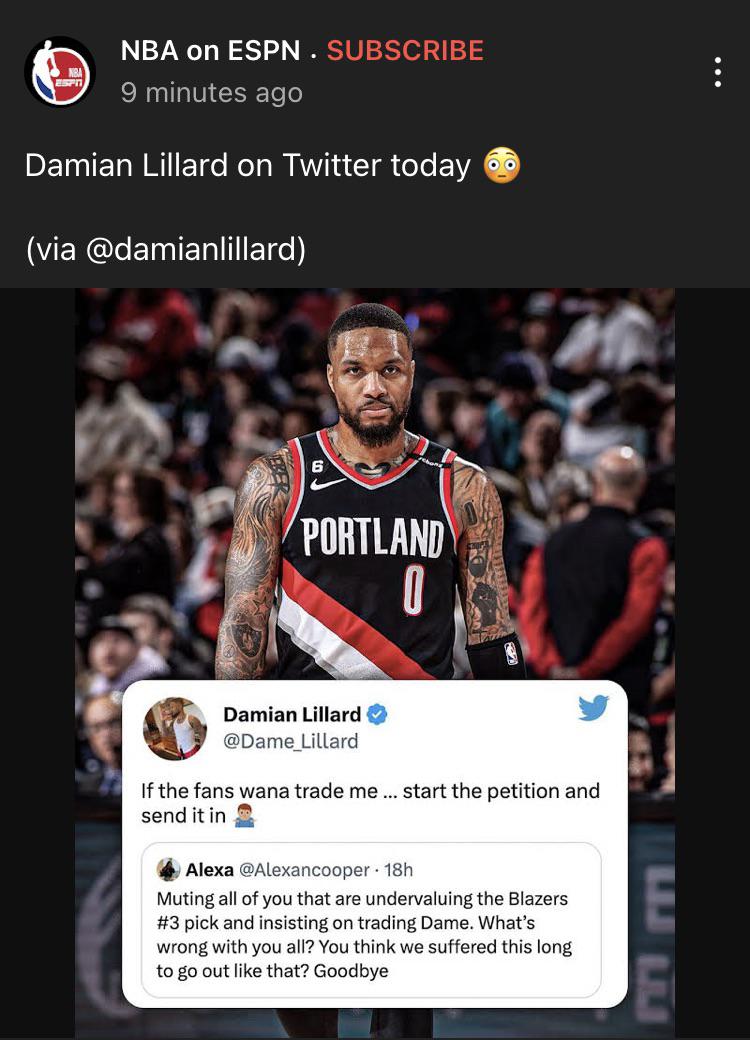Open the NBA on ESPN channel avatar

pyautogui.click(x=59, y=71)
